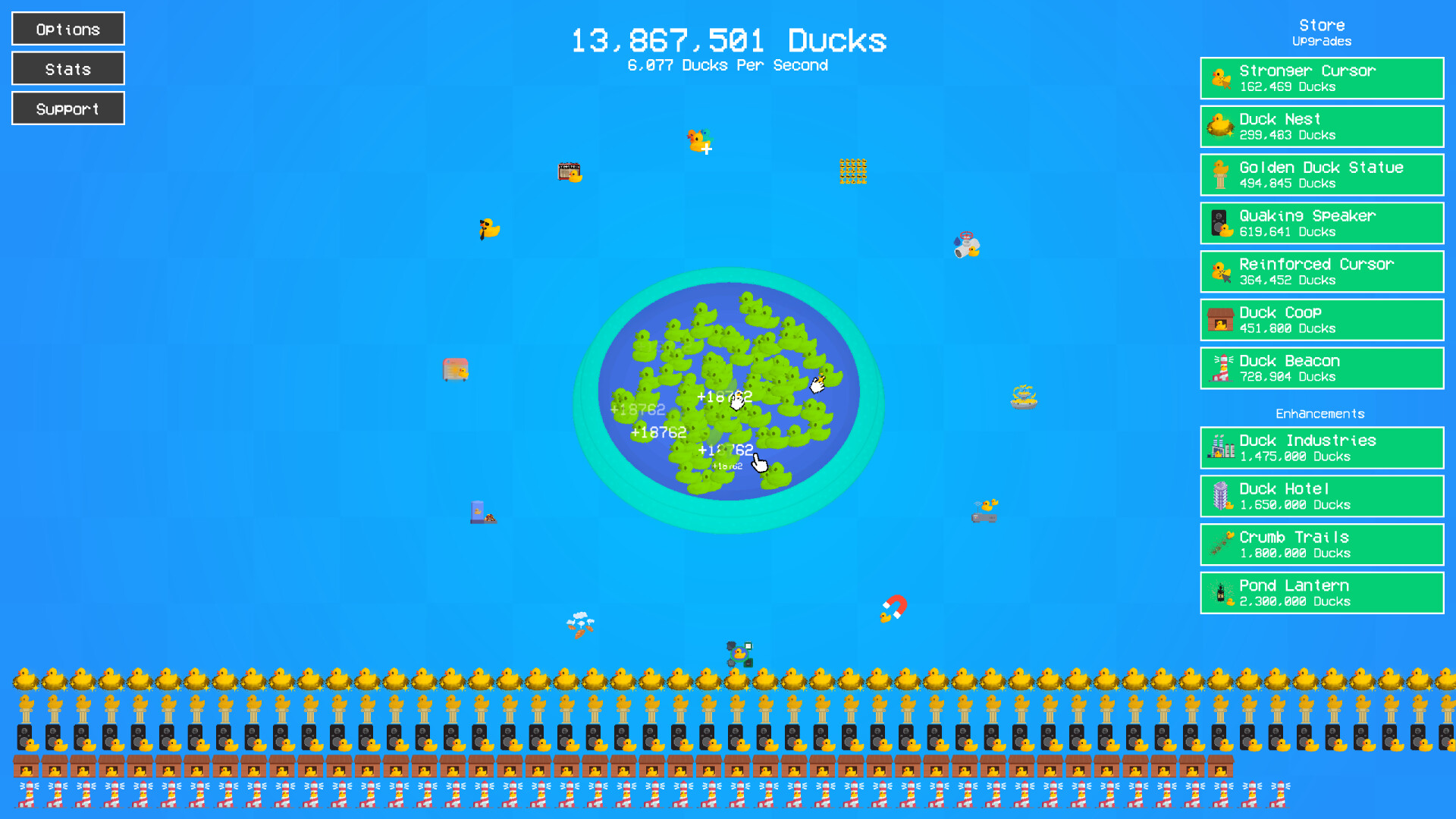Purchase the Duck Nest upgrade
Screen dimensions: 1456x819
point(1321,127)
